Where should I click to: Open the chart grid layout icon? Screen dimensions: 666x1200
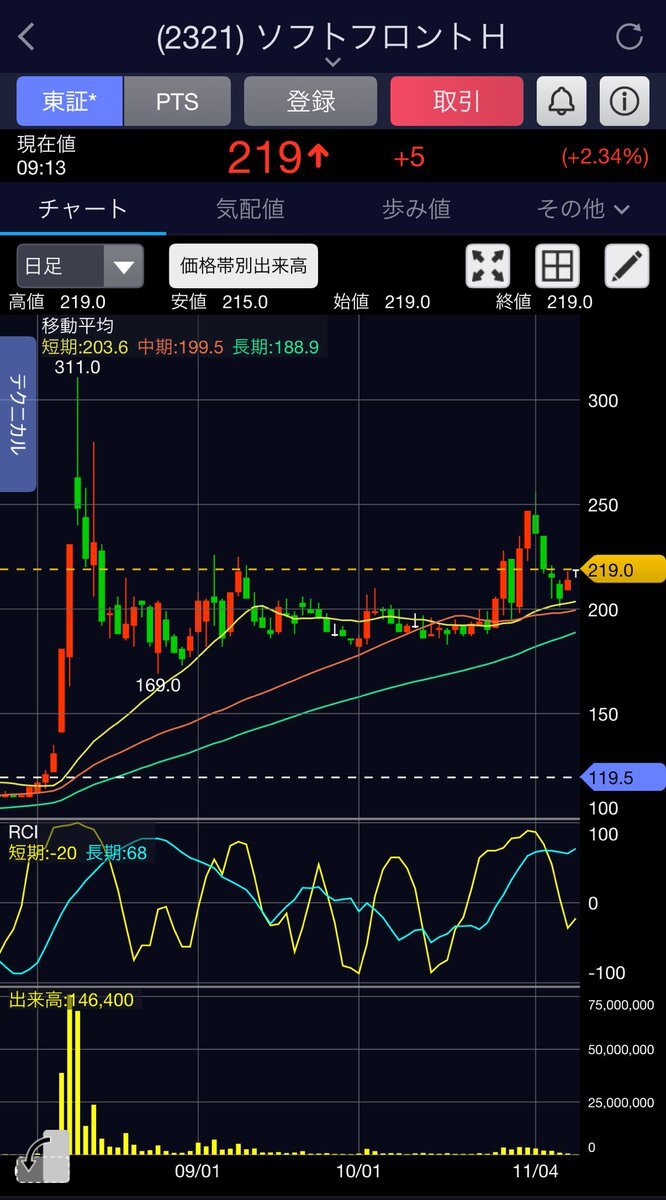point(557,266)
